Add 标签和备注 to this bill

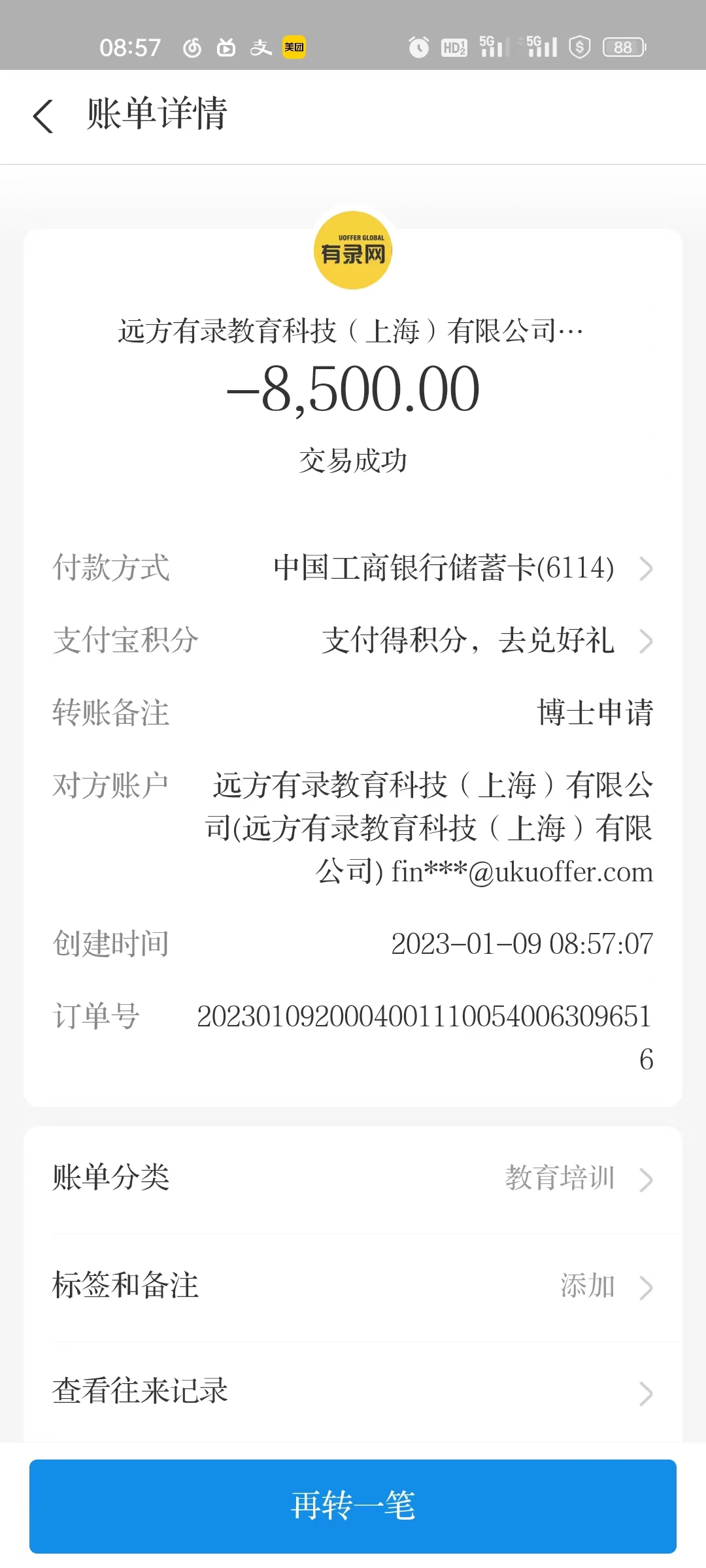tap(353, 1285)
